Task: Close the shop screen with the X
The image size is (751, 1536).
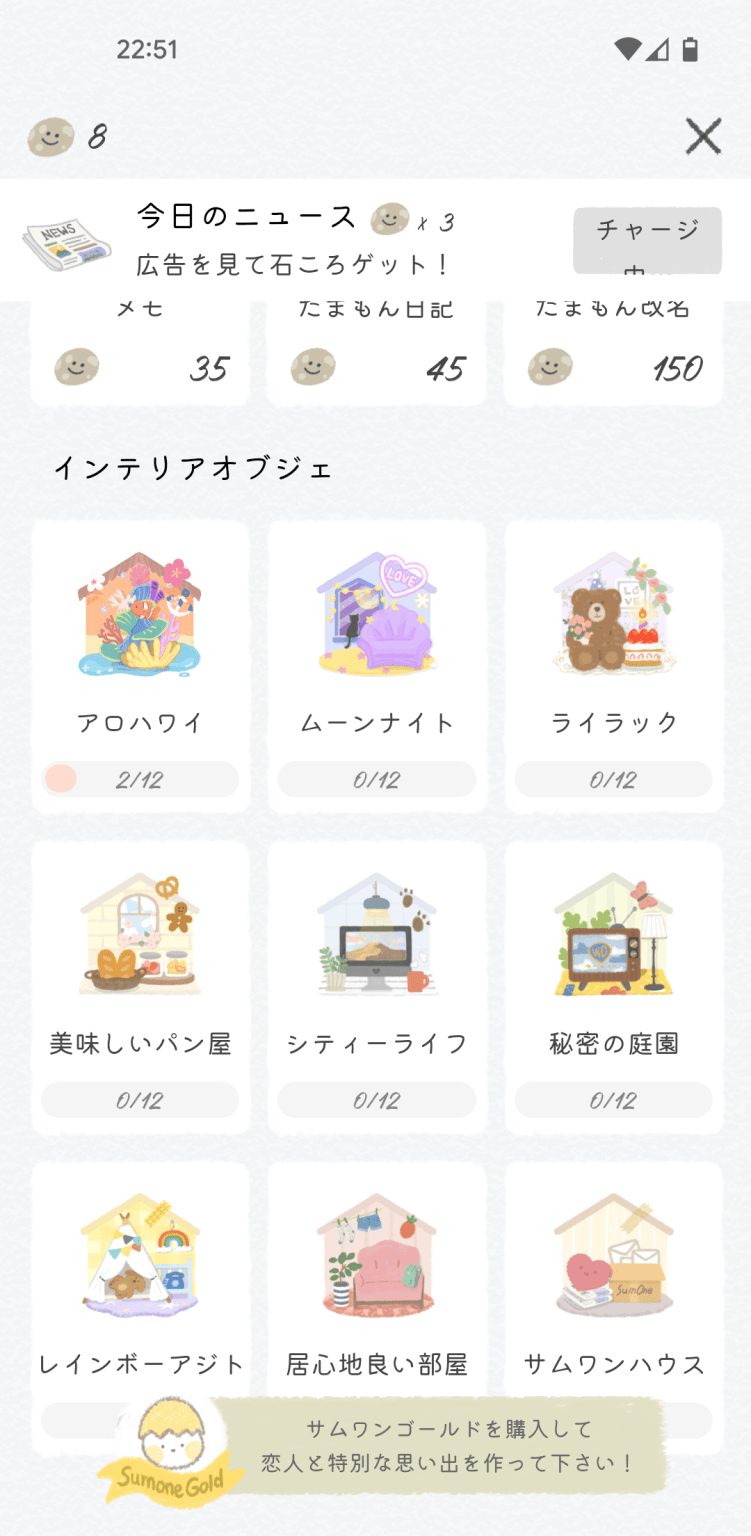Action: click(703, 138)
